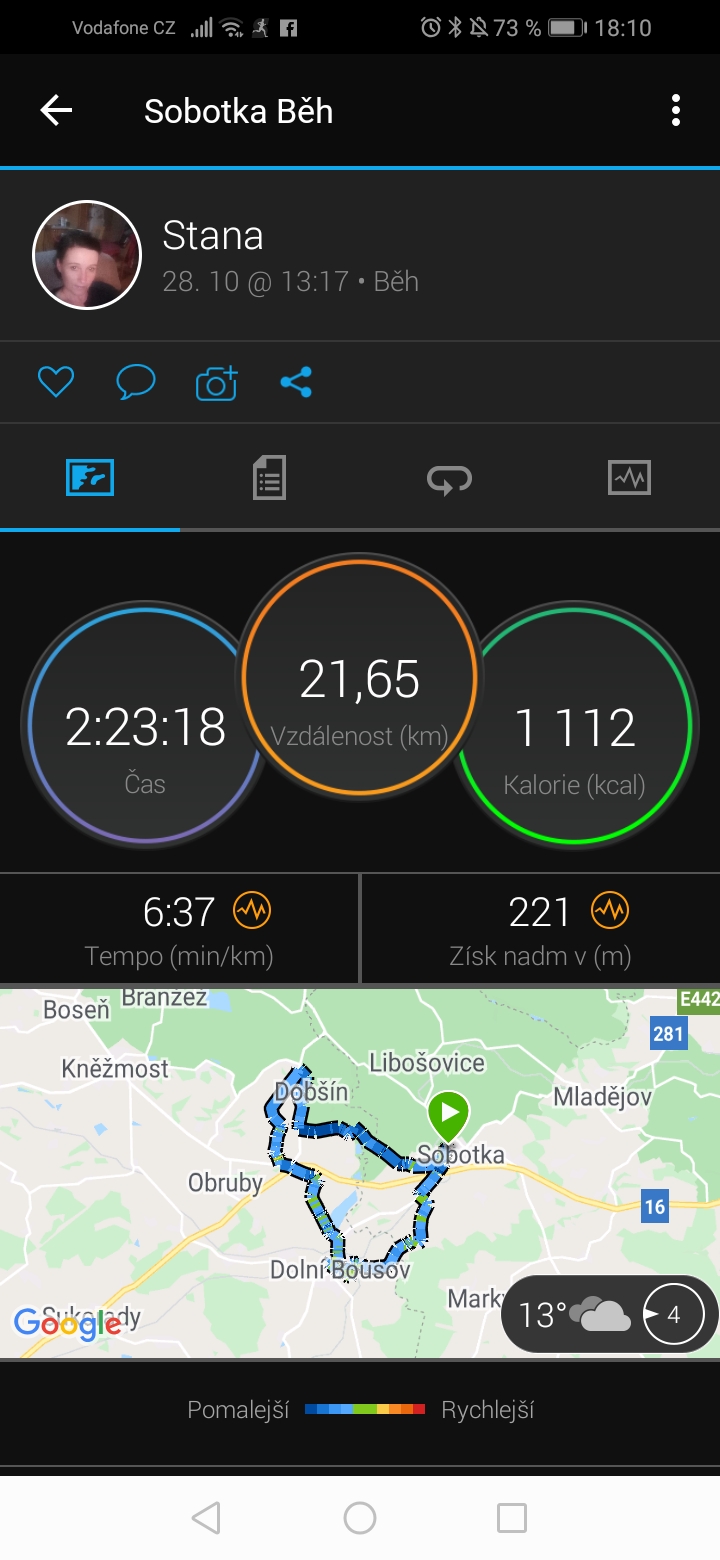Open Stana's profile picture
Screen dimensions: 720x1560
[x=87, y=255]
